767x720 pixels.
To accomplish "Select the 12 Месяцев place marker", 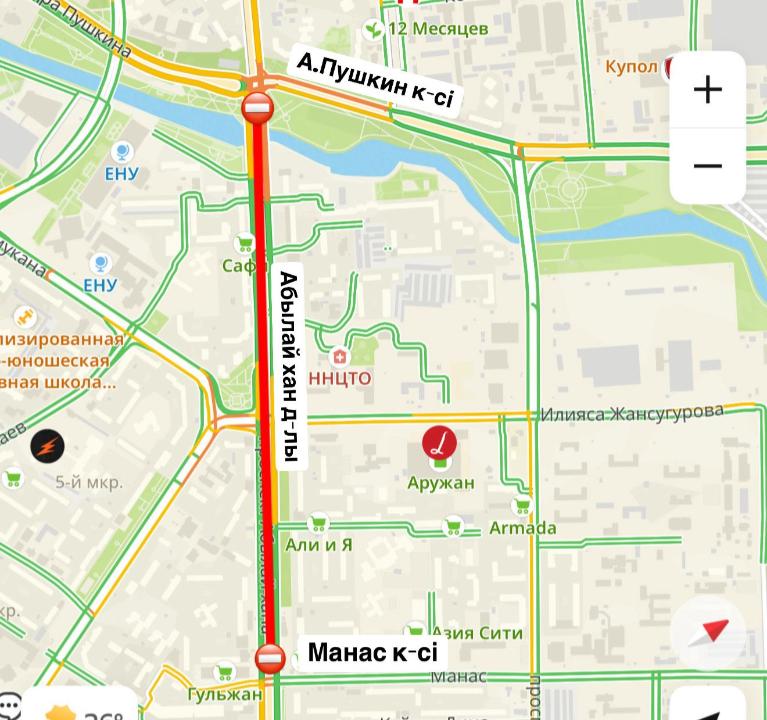I will (374, 29).
